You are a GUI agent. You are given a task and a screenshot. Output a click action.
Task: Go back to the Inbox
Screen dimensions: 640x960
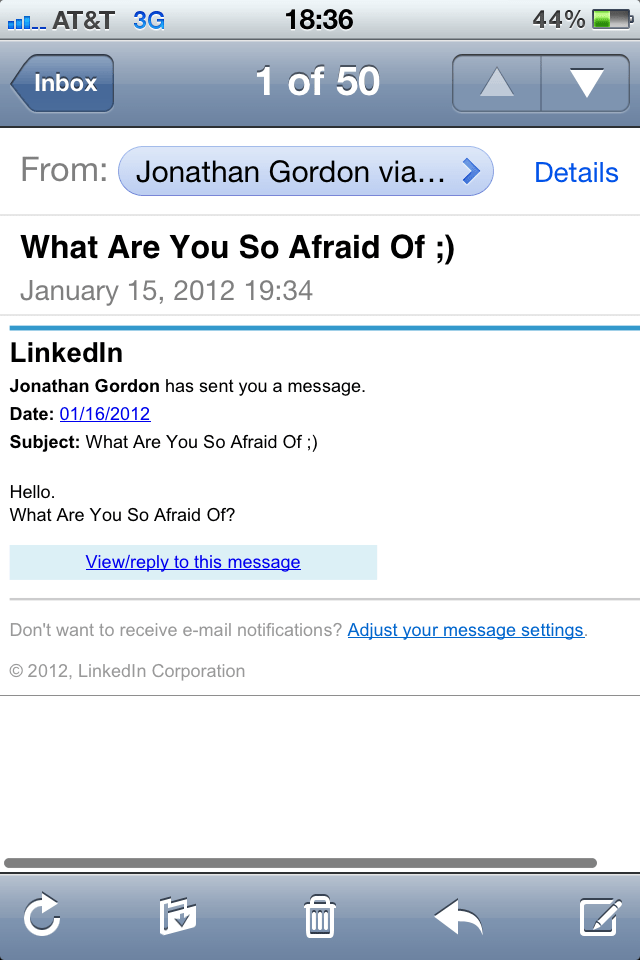[64, 83]
